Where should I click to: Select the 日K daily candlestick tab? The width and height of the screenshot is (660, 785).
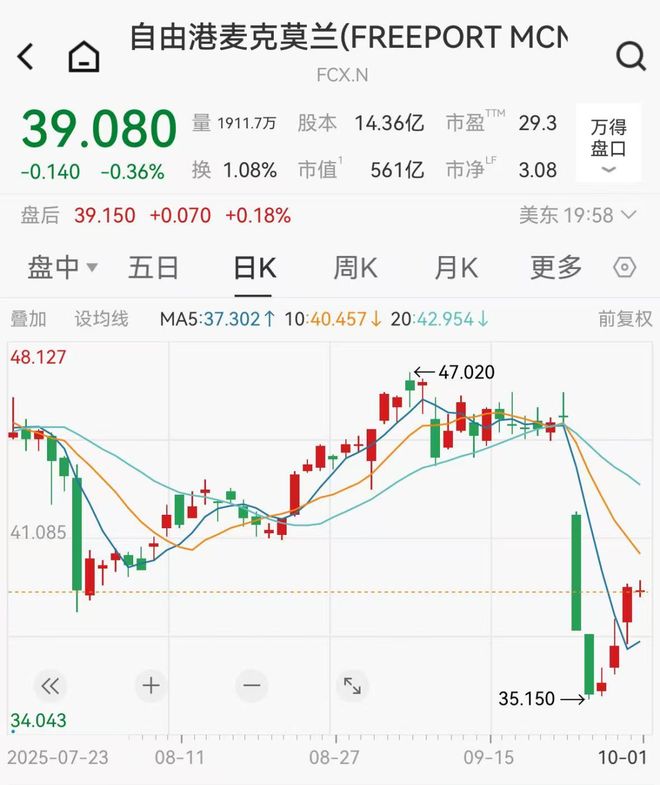254,268
